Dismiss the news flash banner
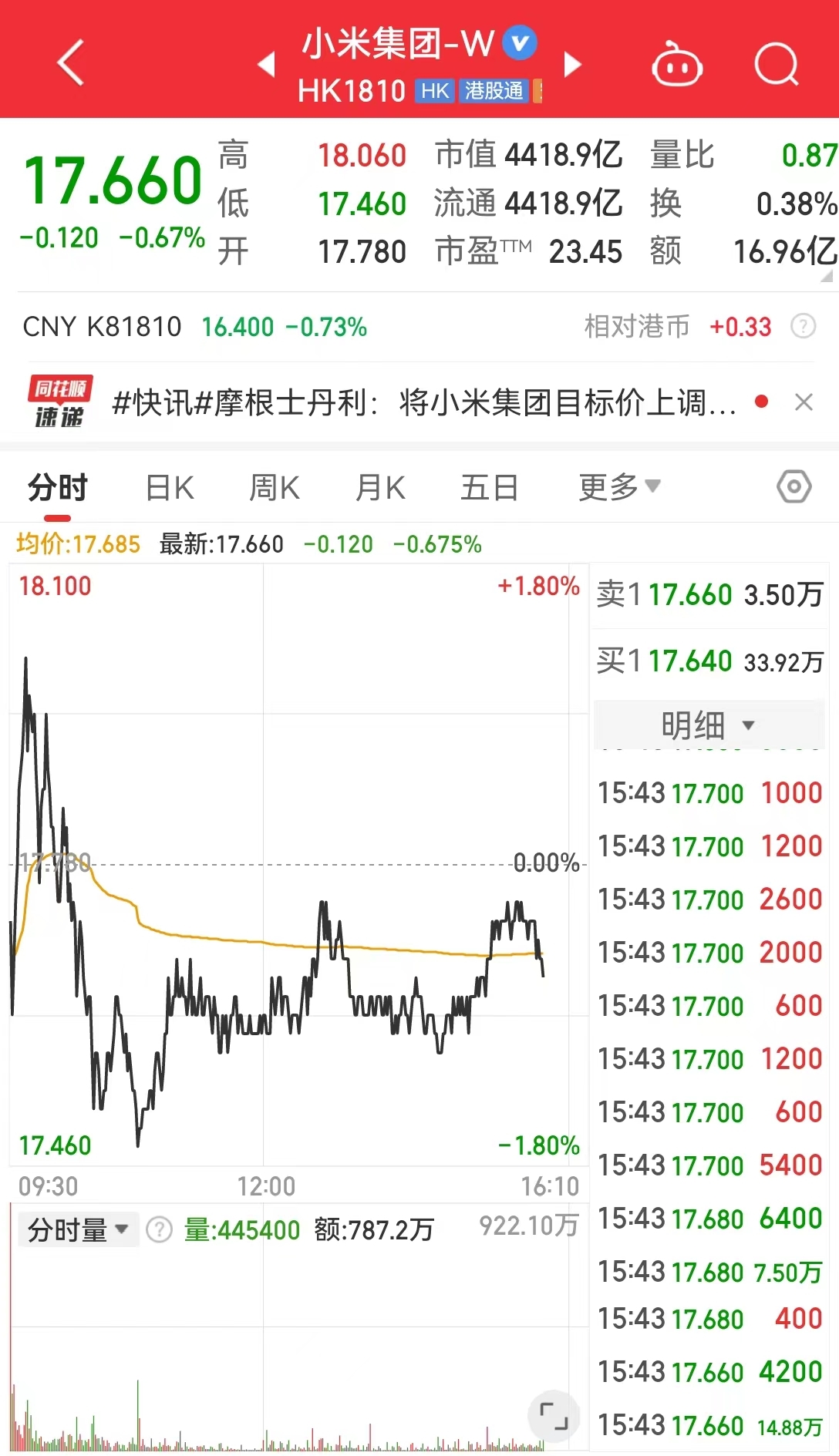Viewport: 839px width, 1456px height. coord(804,402)
